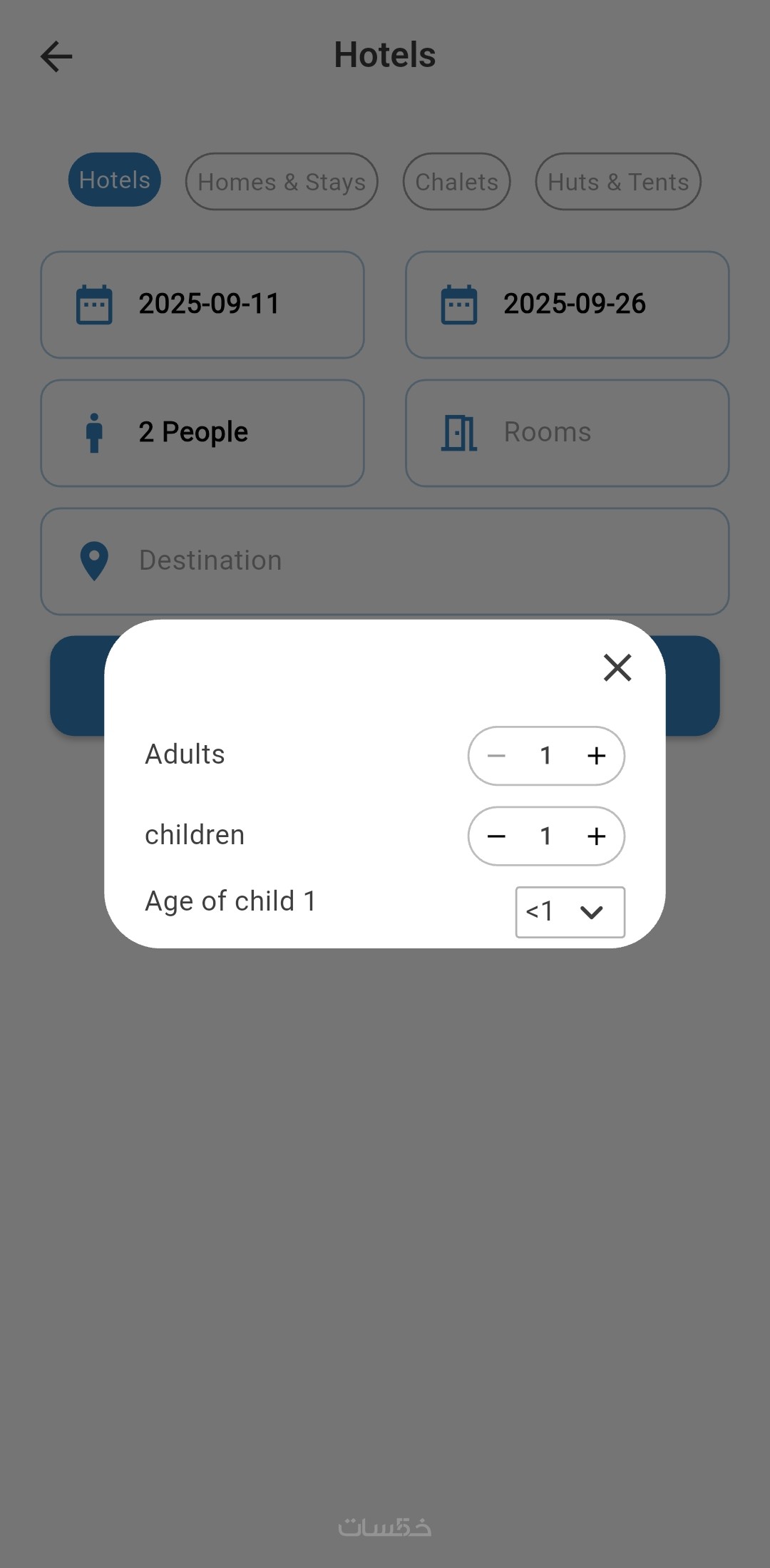Increase the number of adults
The height and width of the screenshot is (1568, 770).
[596, 756]
